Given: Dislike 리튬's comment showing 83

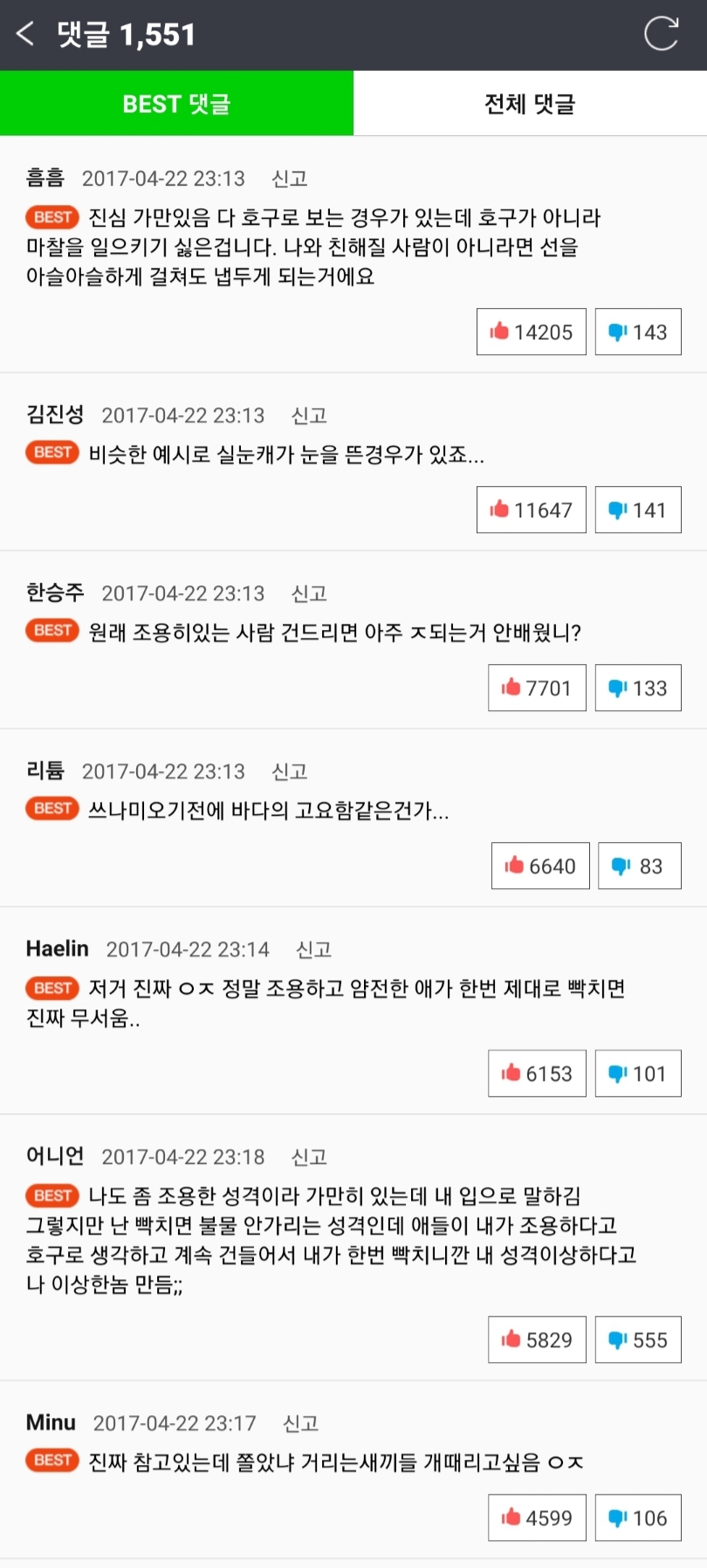Looking at the screenshot, I should coord(639,866).
